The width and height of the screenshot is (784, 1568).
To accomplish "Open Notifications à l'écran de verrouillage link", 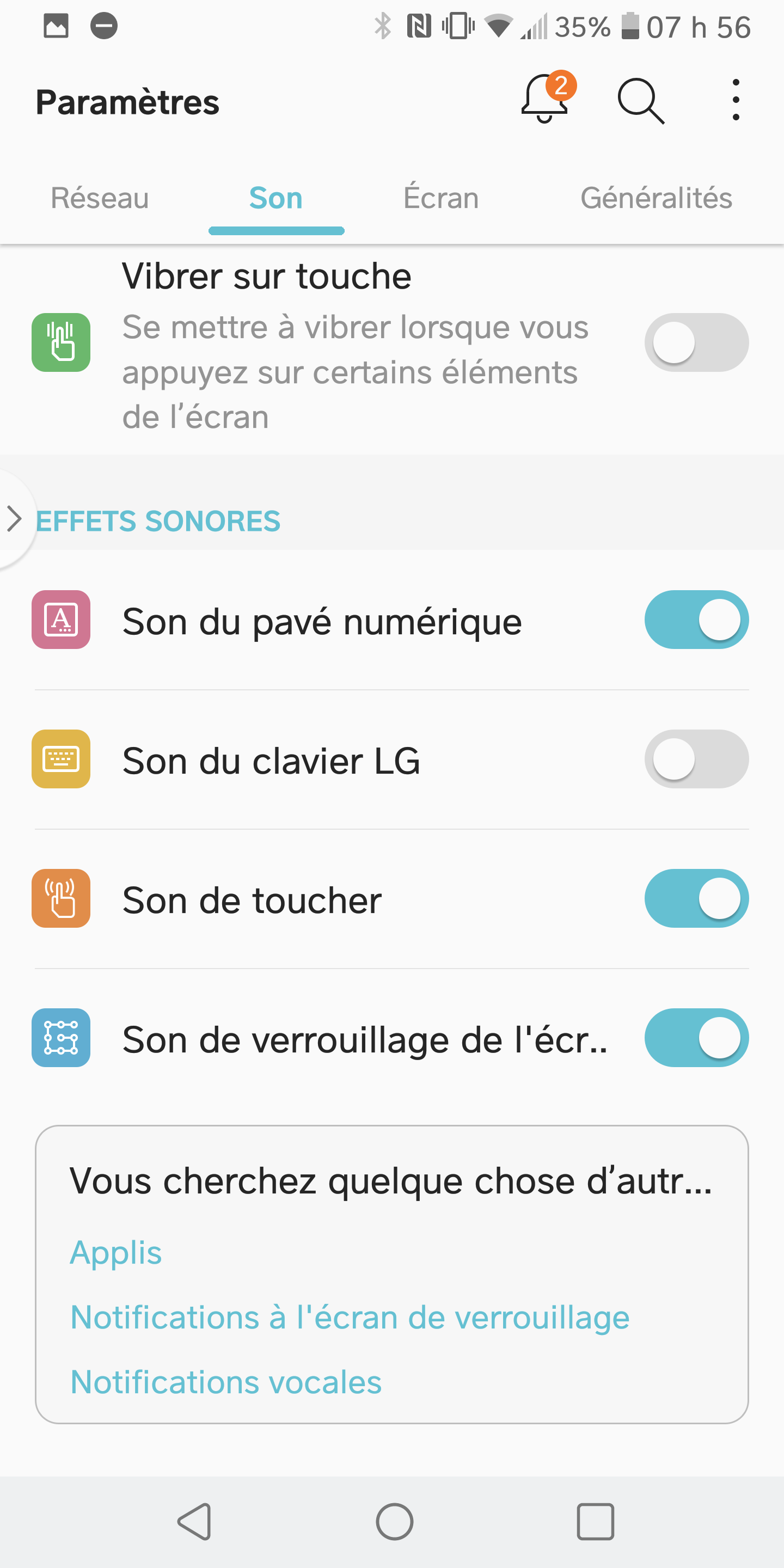I will pos(350,1318).
